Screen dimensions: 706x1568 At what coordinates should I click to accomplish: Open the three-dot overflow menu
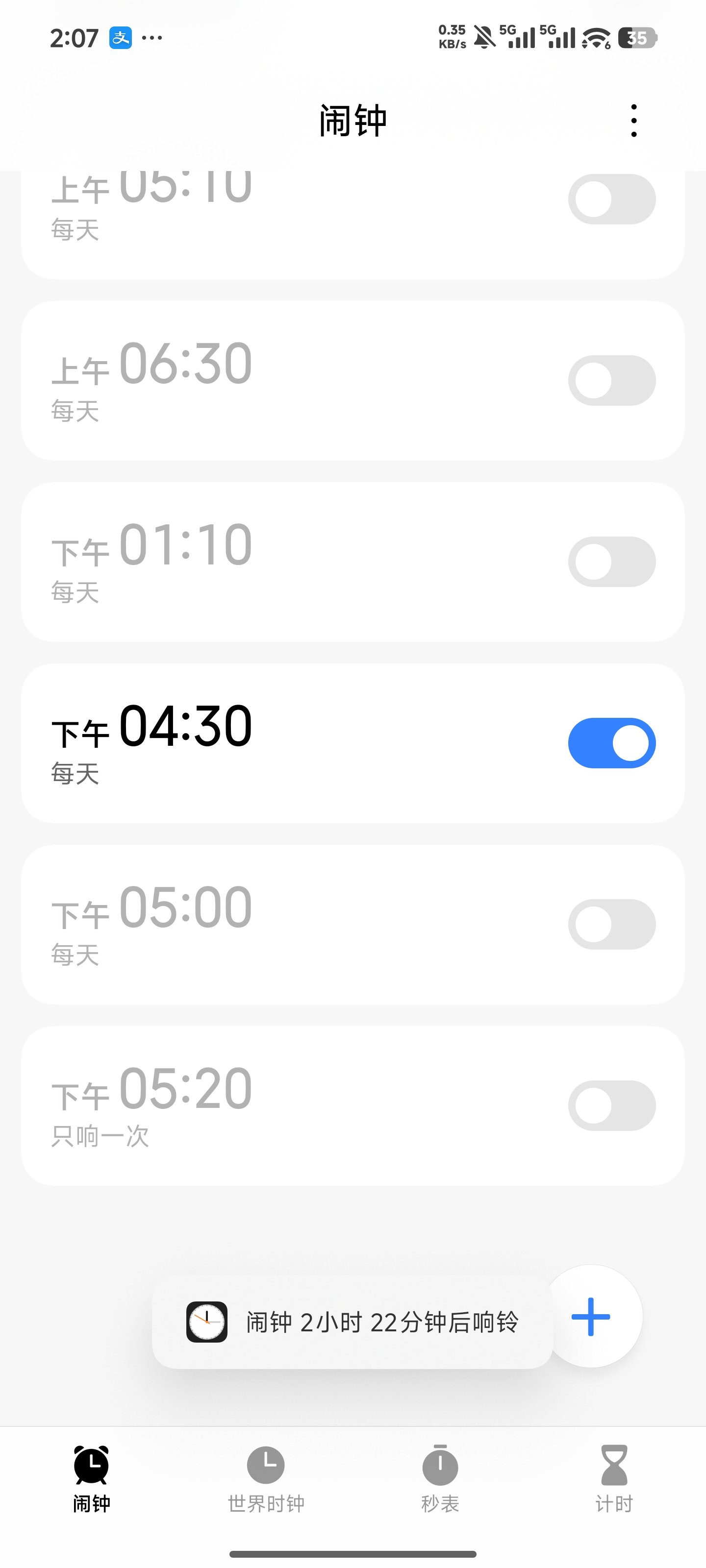633,121
